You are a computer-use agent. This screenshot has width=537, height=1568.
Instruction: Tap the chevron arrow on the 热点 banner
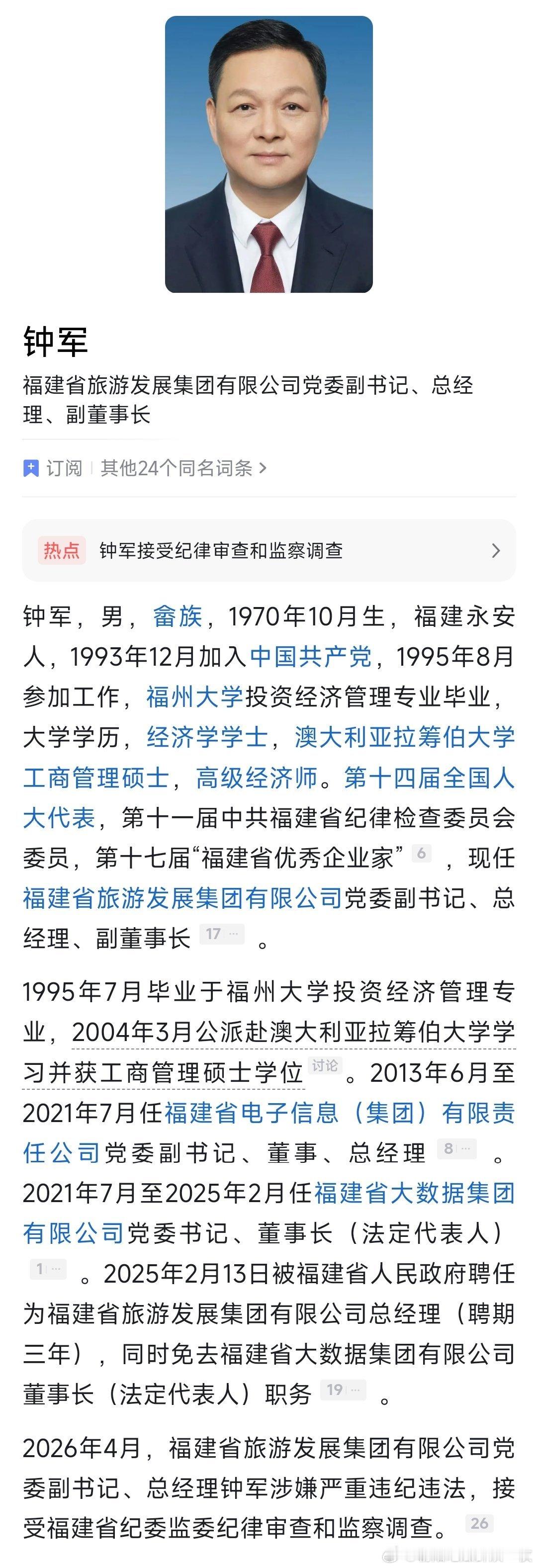point(496,551)
